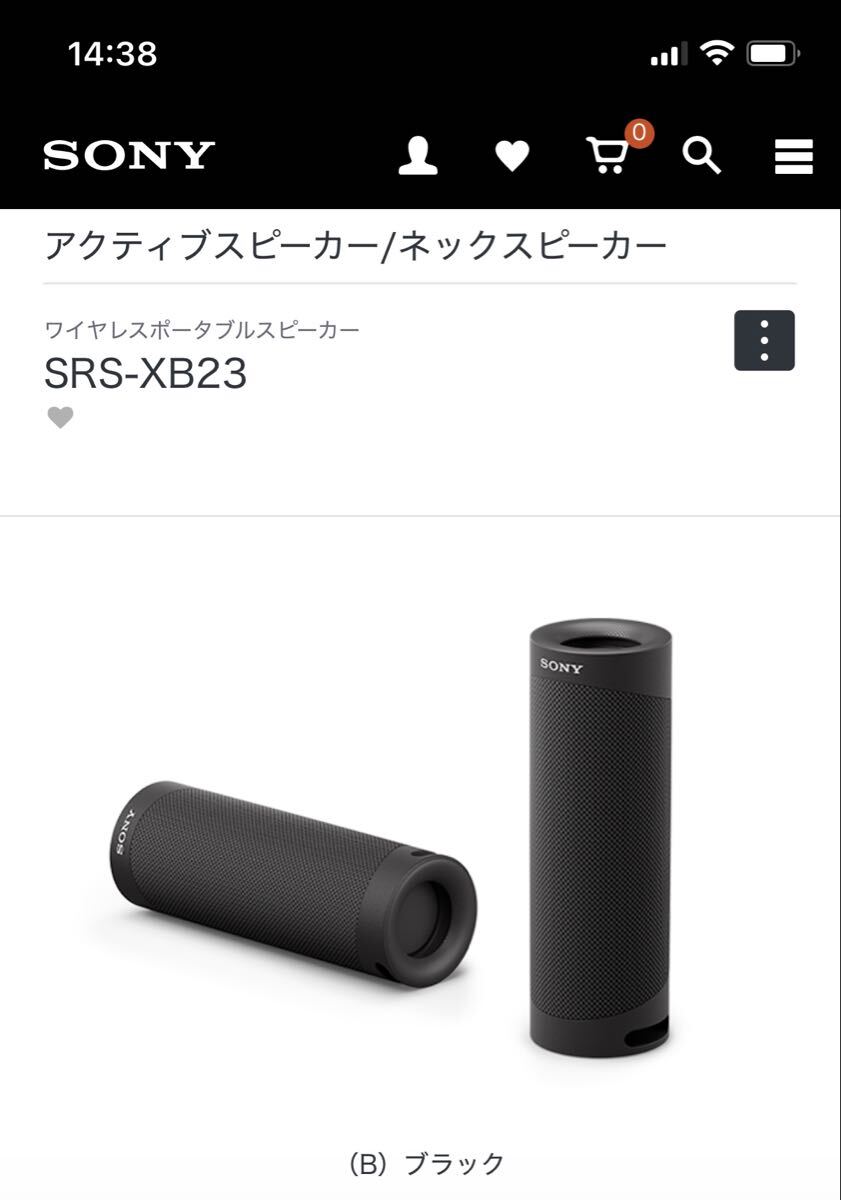
Task: Open the account profile icon
Action: click(x=418, y=156)
